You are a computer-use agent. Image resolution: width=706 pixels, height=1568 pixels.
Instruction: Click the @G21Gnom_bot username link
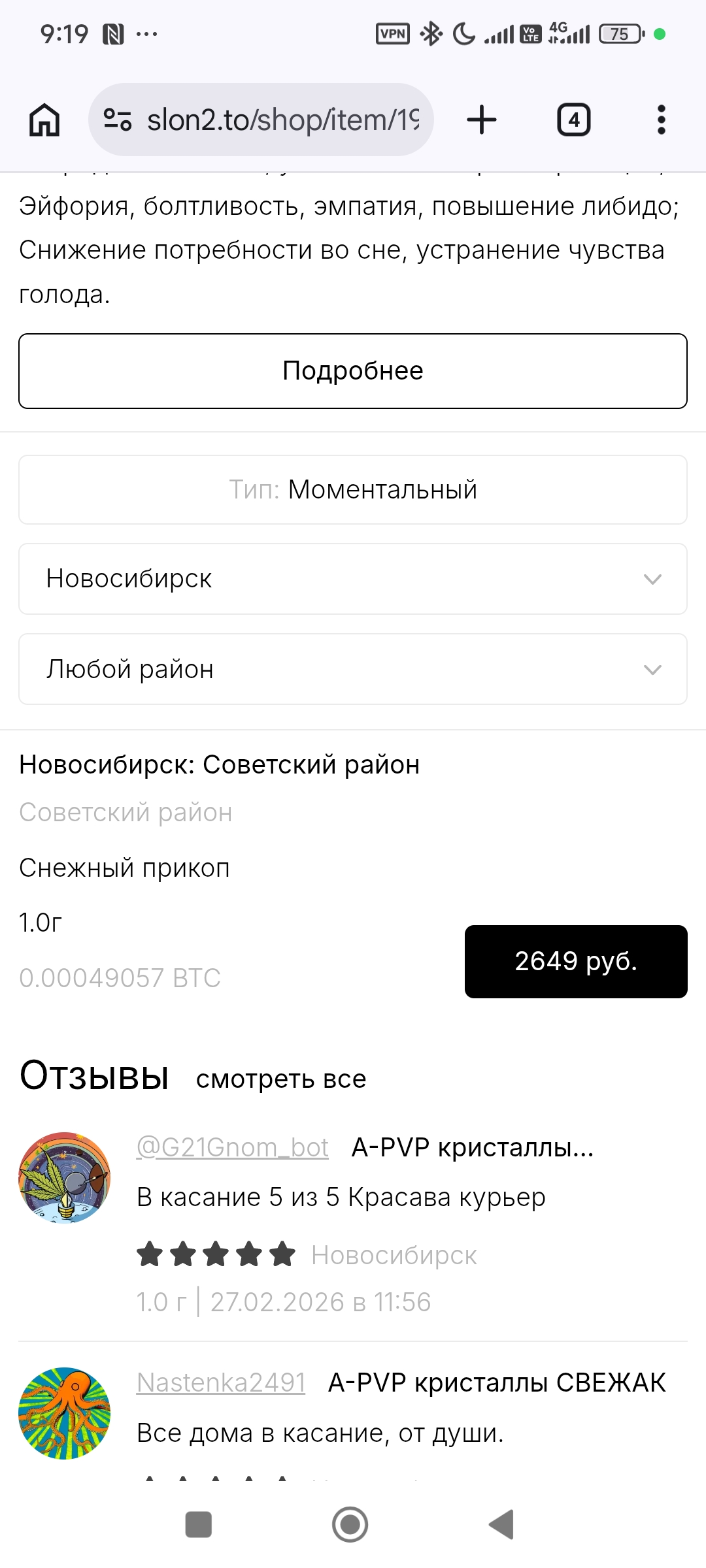[230, 1145]
